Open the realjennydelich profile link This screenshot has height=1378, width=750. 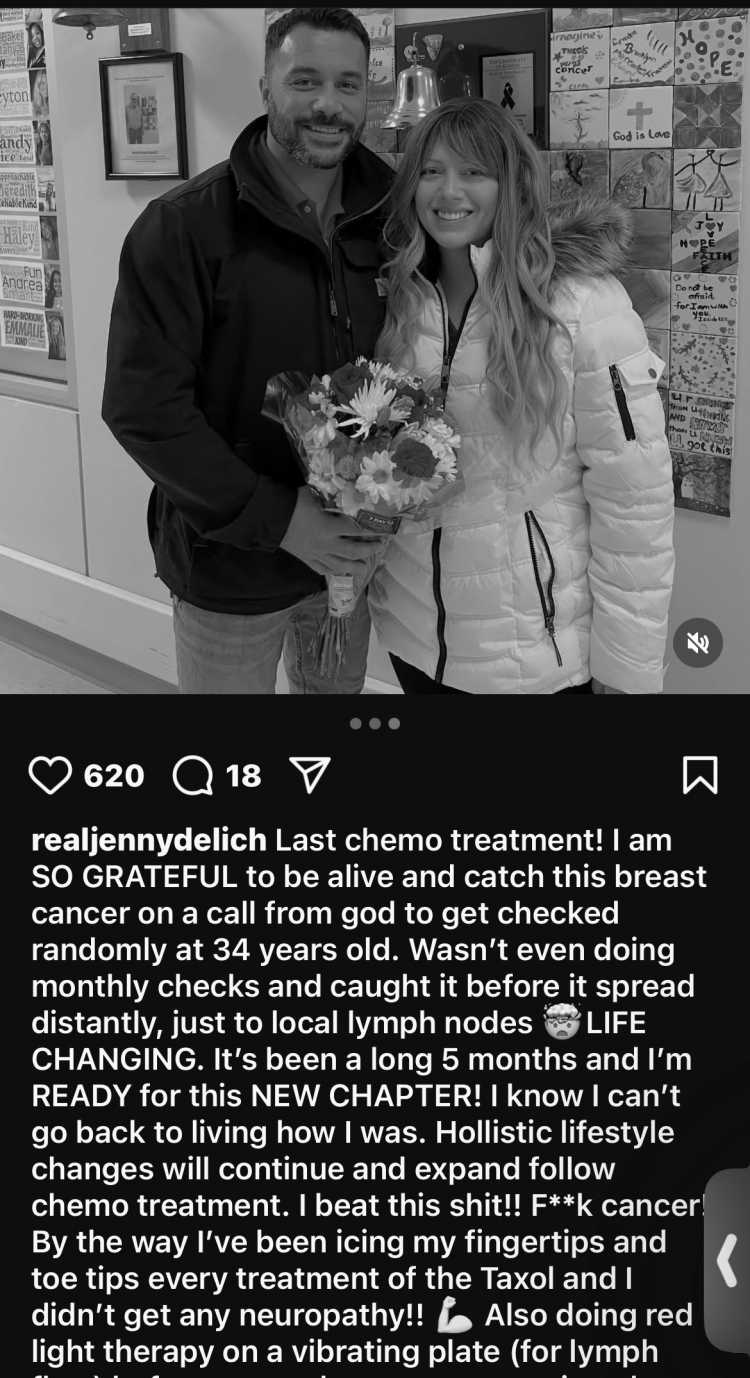pos(149,840)
